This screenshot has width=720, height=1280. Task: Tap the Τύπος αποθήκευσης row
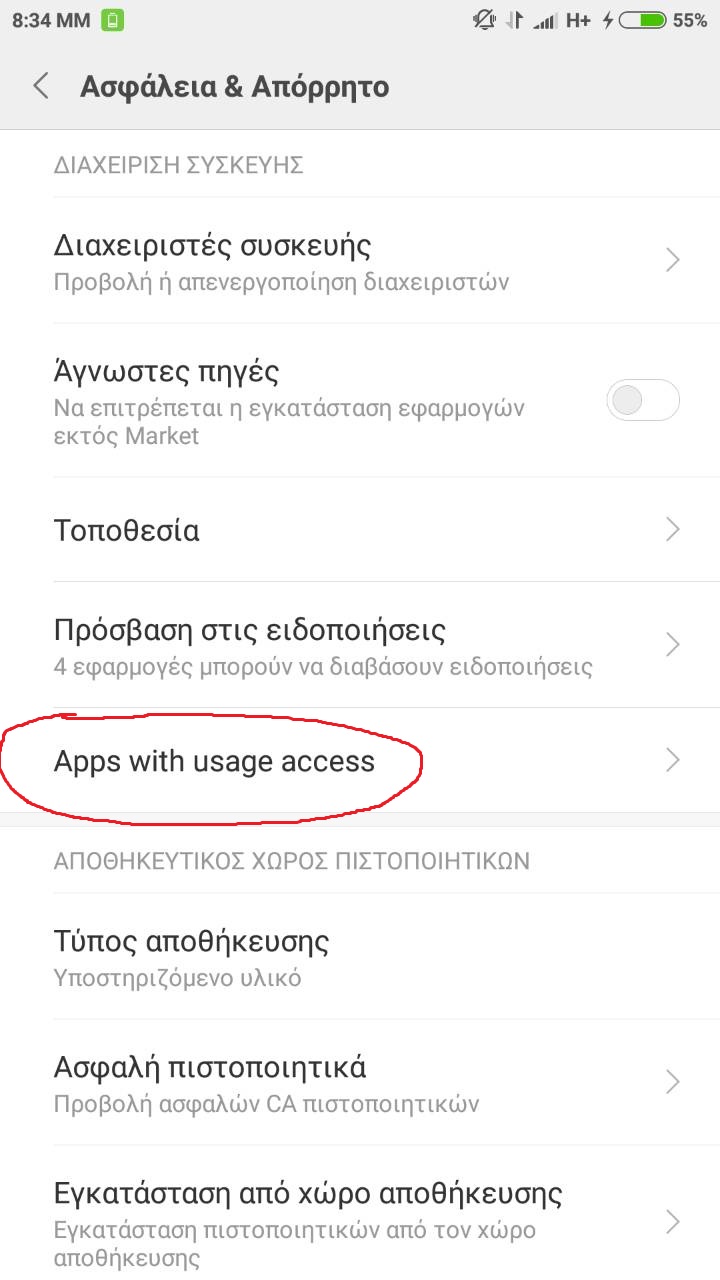(x=360, y=957)
